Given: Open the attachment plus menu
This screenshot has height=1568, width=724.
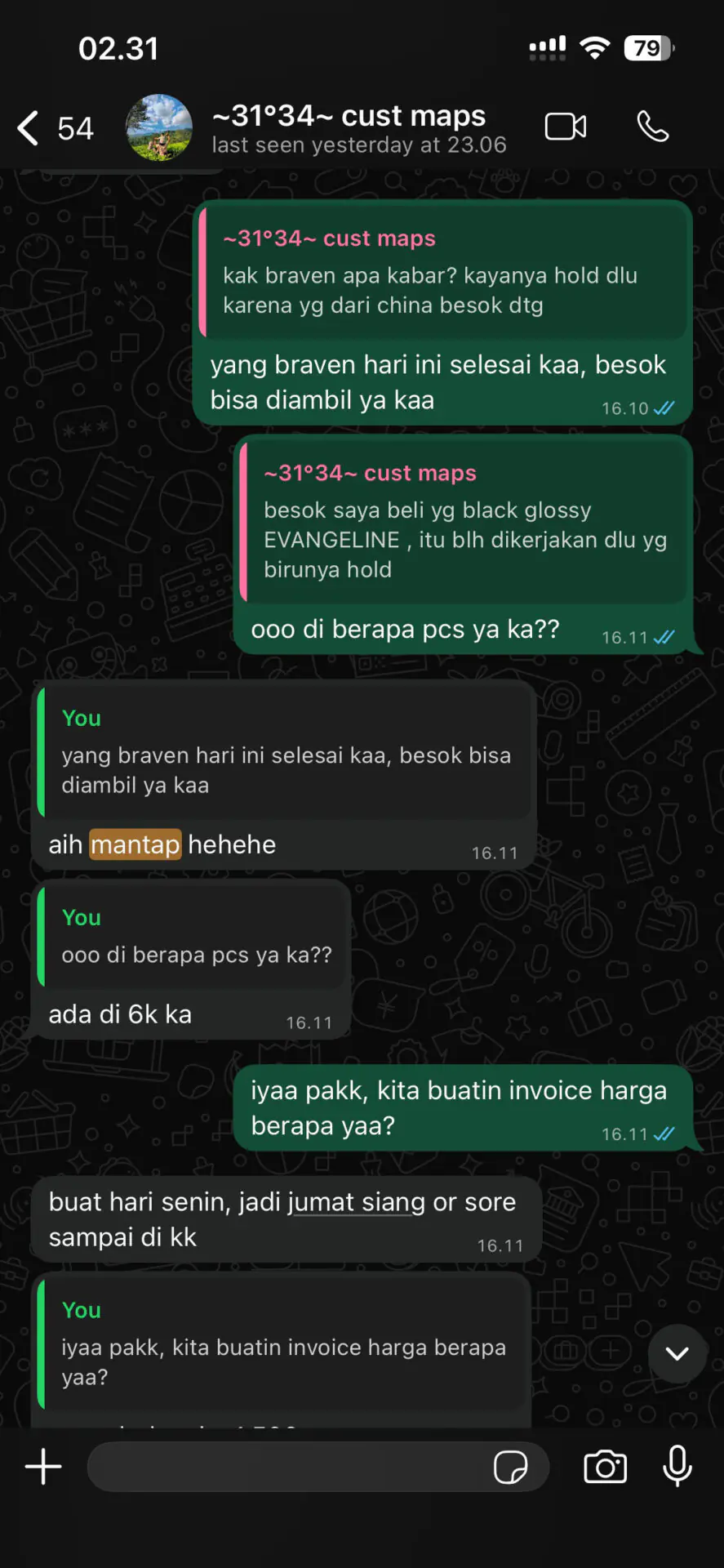Looking at the screenshot, I should 43,1468.
